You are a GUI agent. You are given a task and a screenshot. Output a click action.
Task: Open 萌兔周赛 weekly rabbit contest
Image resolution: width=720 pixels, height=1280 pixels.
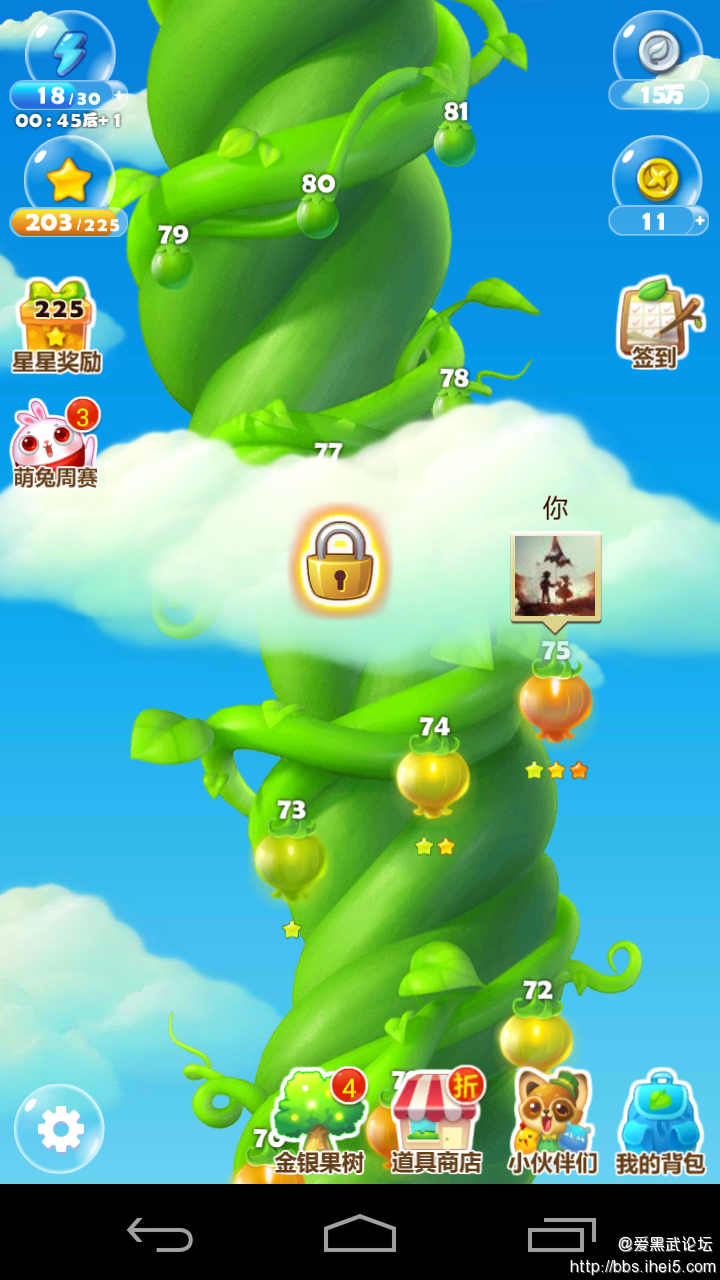point(55,445)
